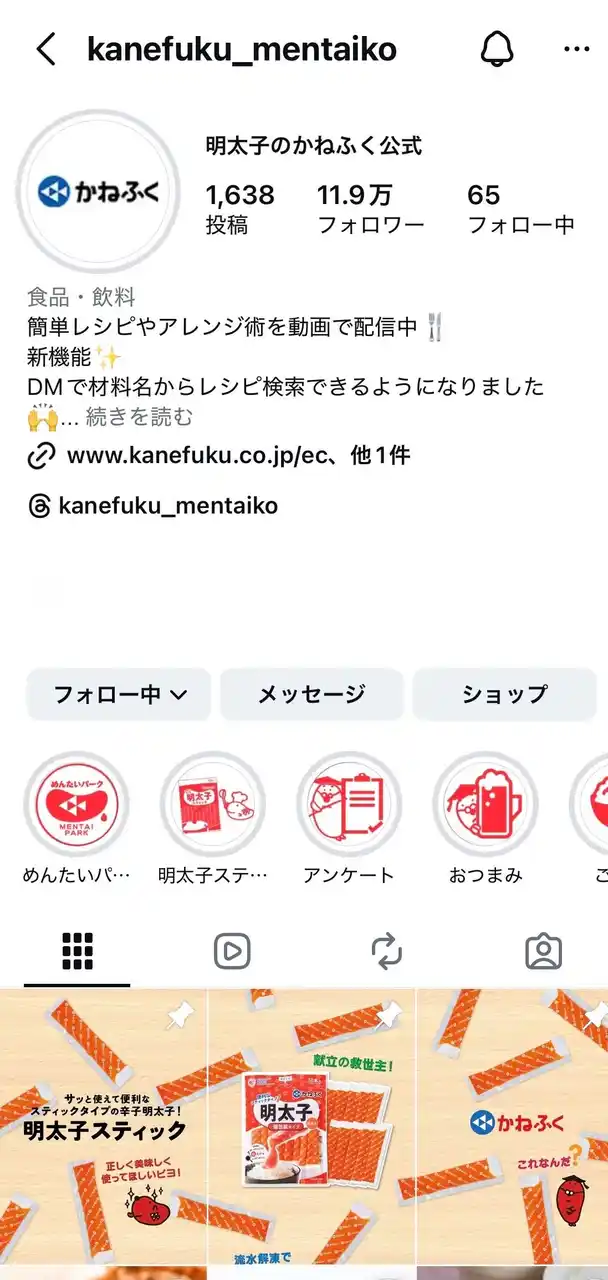Open the notifications bell

tap(497, 49)
